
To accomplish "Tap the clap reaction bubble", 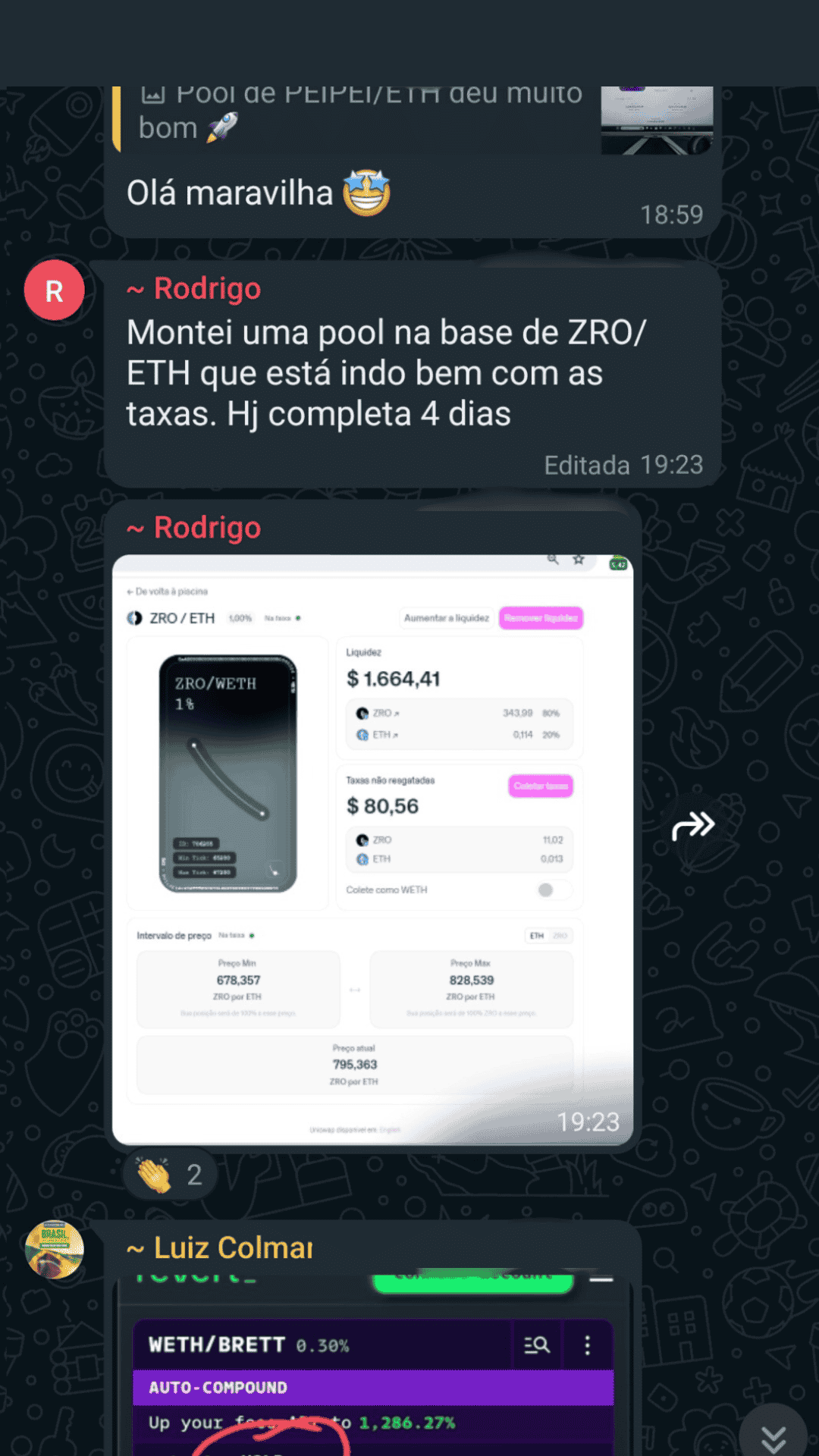I will [x=168, y=1173].
